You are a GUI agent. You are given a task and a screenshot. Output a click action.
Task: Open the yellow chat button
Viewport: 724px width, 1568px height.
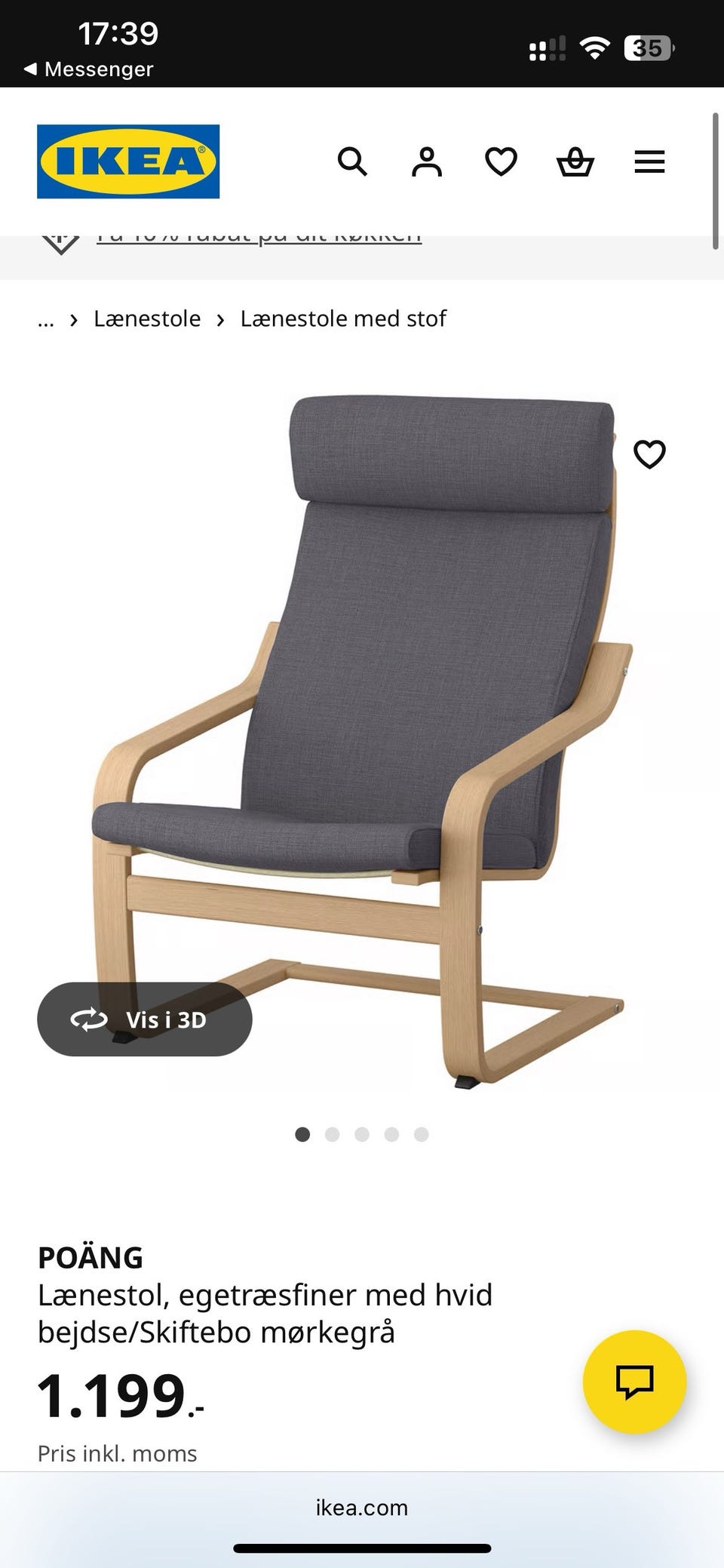[634, 1382]
